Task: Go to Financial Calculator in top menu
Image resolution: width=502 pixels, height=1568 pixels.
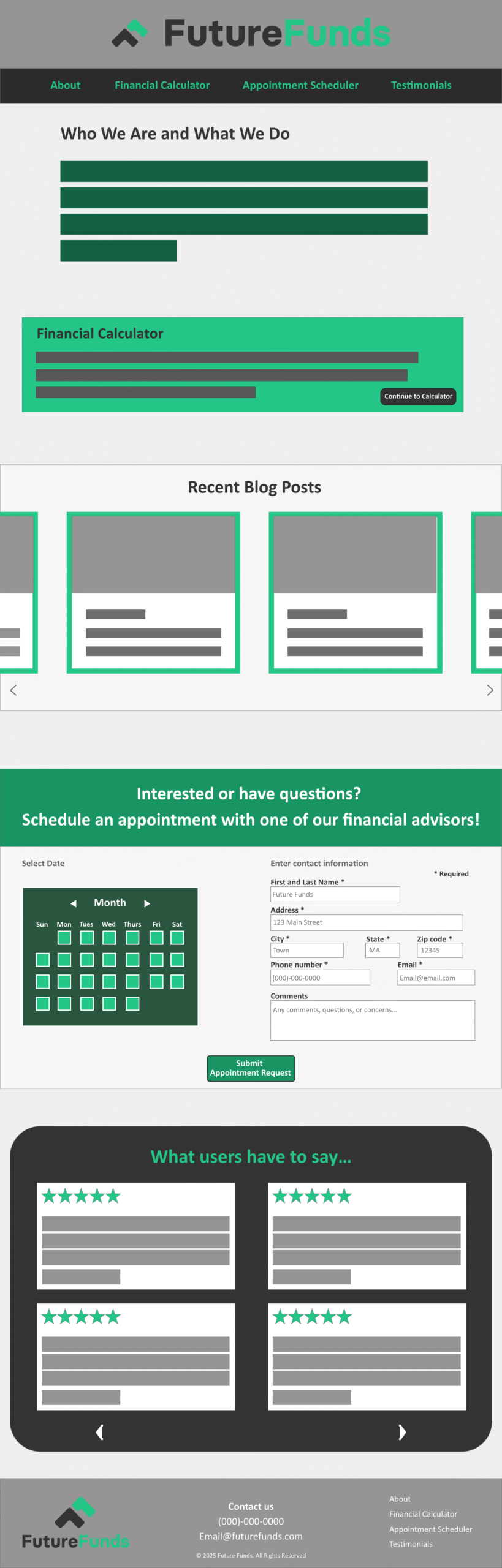Action: coord(162,85)
